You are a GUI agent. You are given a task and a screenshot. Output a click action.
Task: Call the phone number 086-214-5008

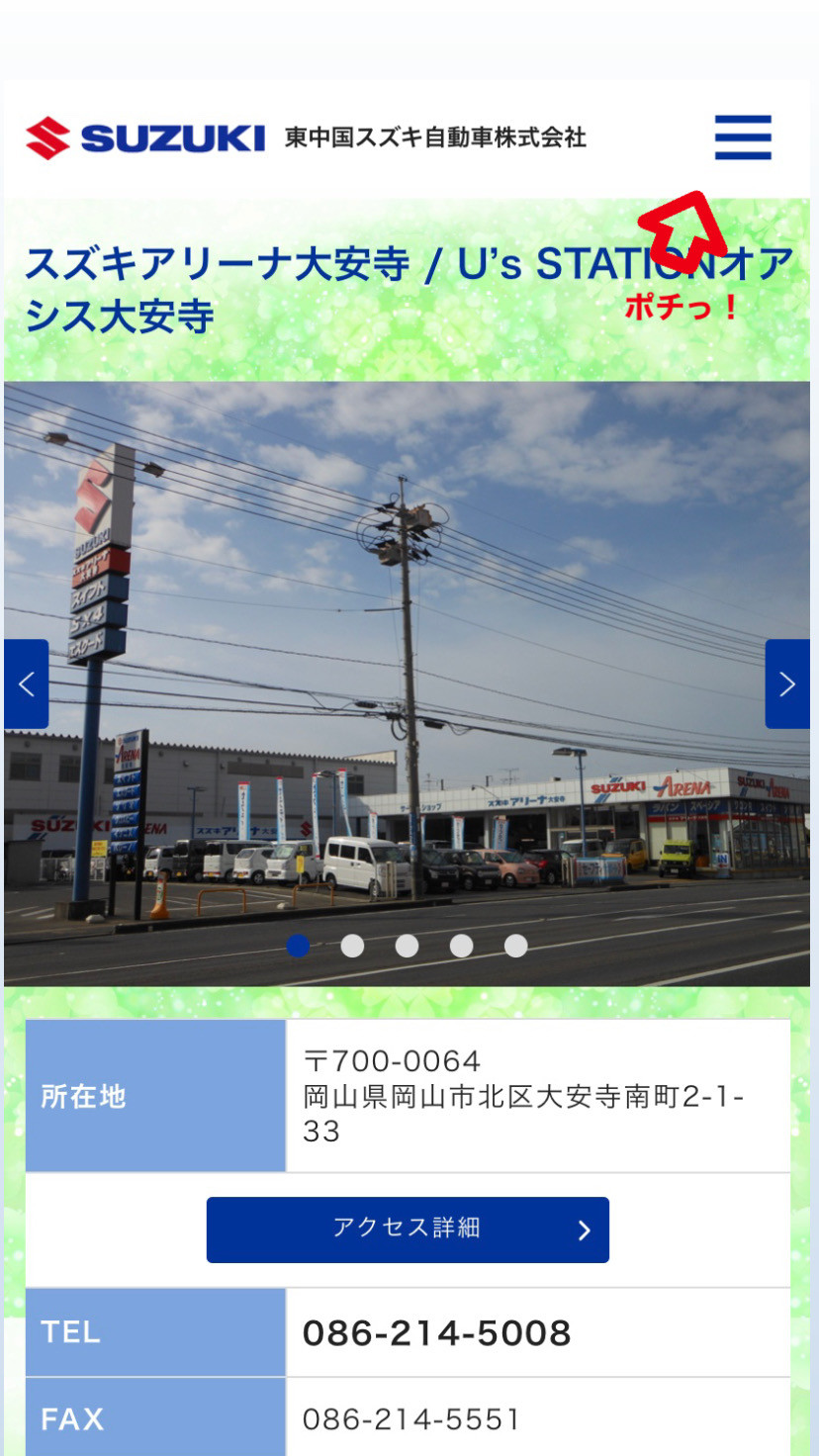tap(436, 1333)
